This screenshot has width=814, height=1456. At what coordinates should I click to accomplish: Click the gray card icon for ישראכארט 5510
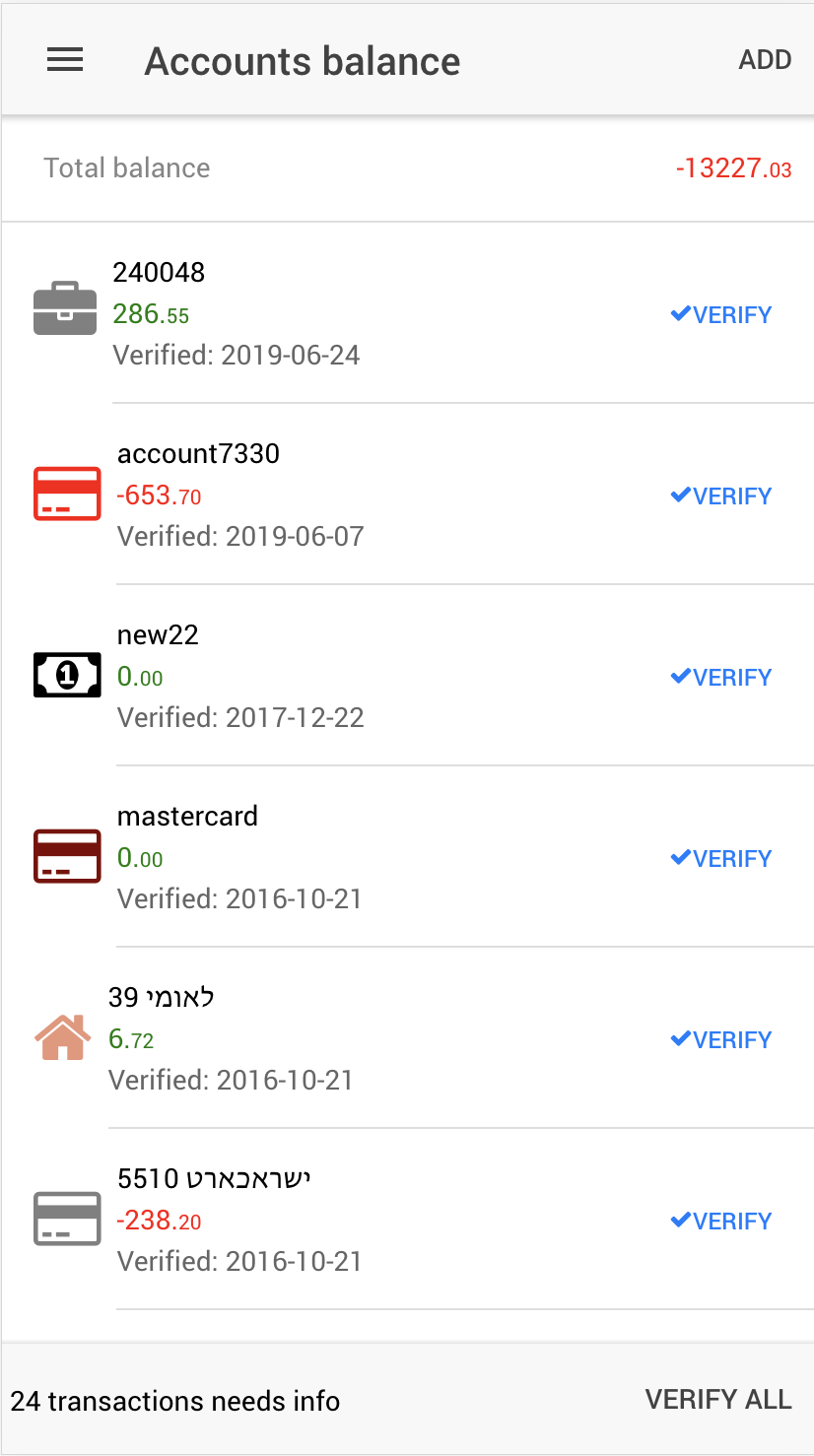click(66, 1219)
